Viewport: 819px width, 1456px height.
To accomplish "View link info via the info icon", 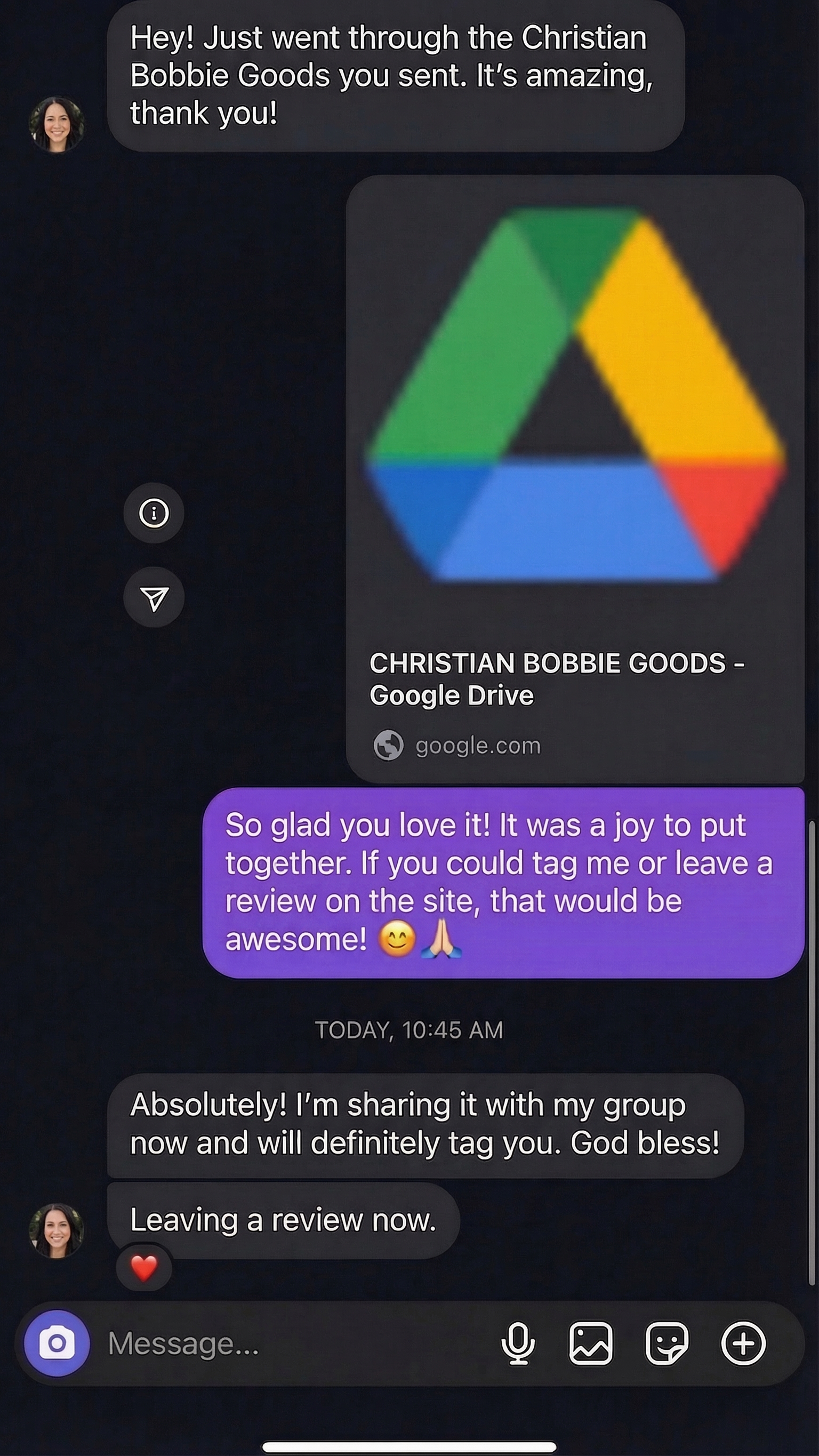I will point(154,513).
